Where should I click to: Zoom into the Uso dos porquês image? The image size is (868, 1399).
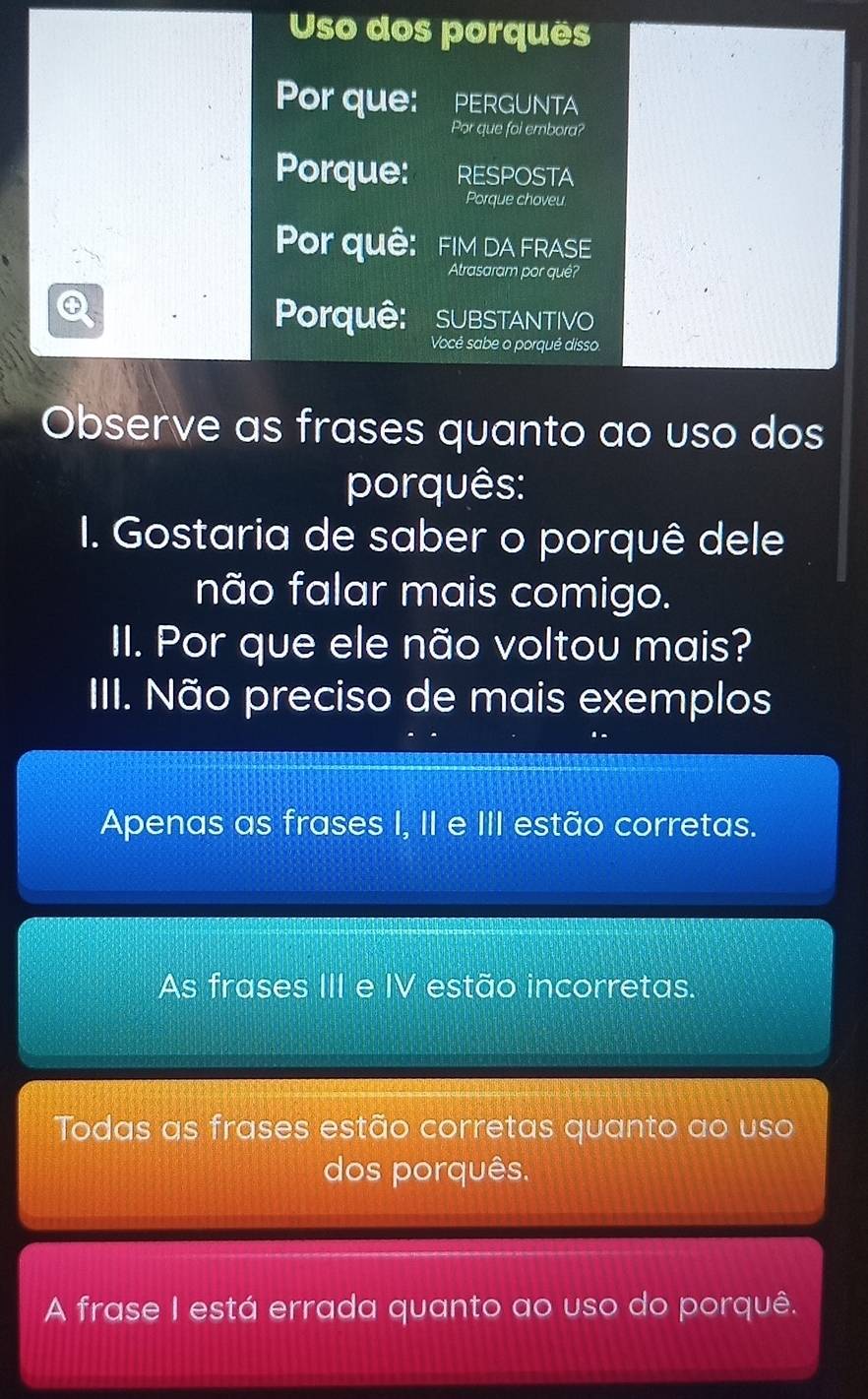(x=75, y=313)
